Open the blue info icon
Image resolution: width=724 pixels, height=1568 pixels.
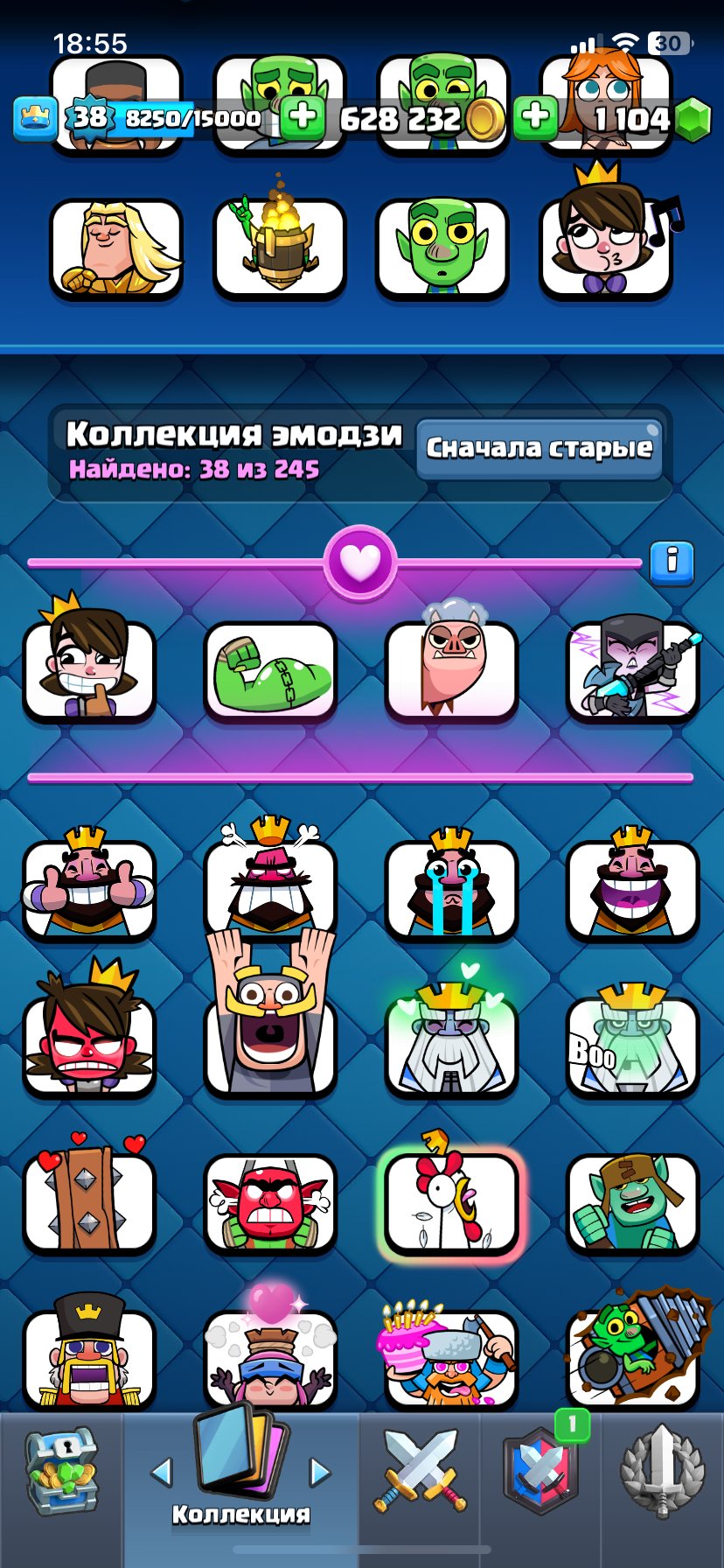[x=672, y=561]
